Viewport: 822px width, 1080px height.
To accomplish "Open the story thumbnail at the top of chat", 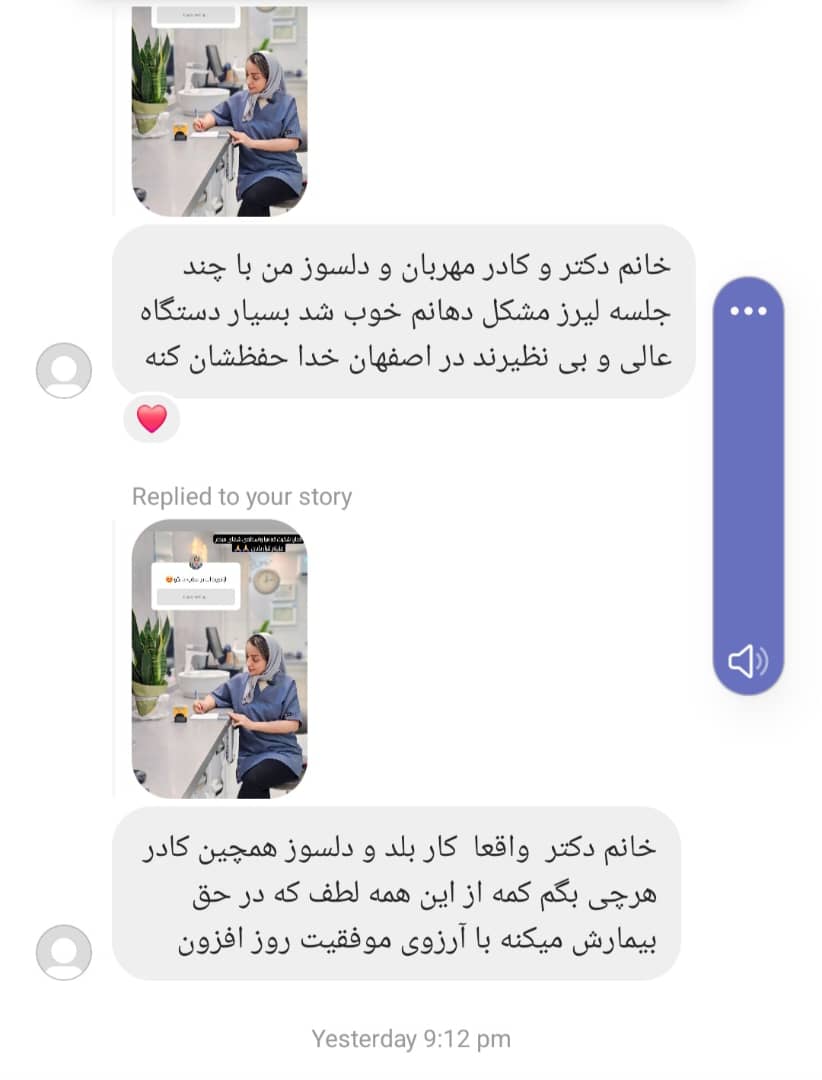I will 219,110.
